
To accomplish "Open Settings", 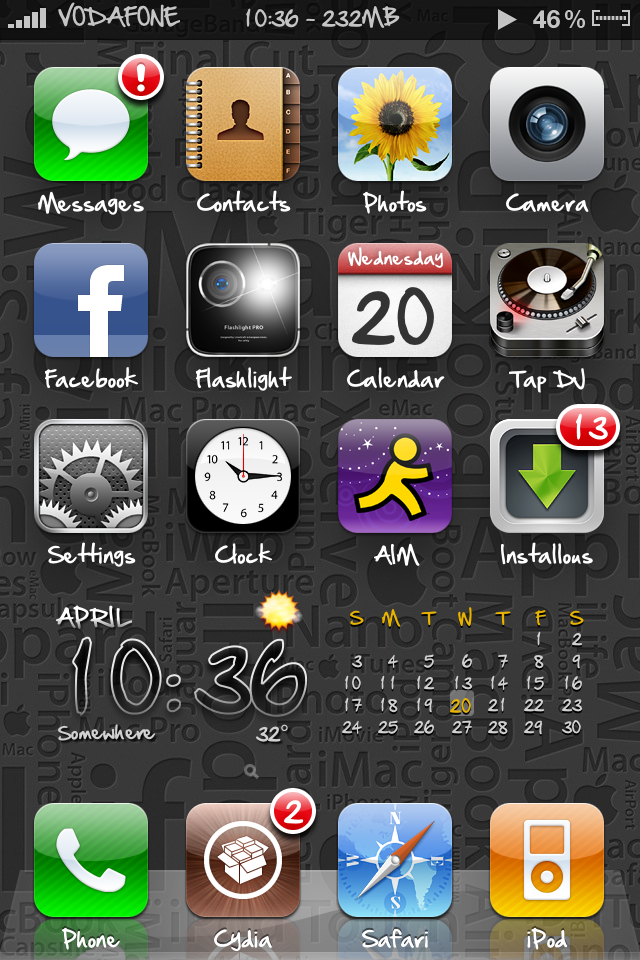I will (91, 476).
